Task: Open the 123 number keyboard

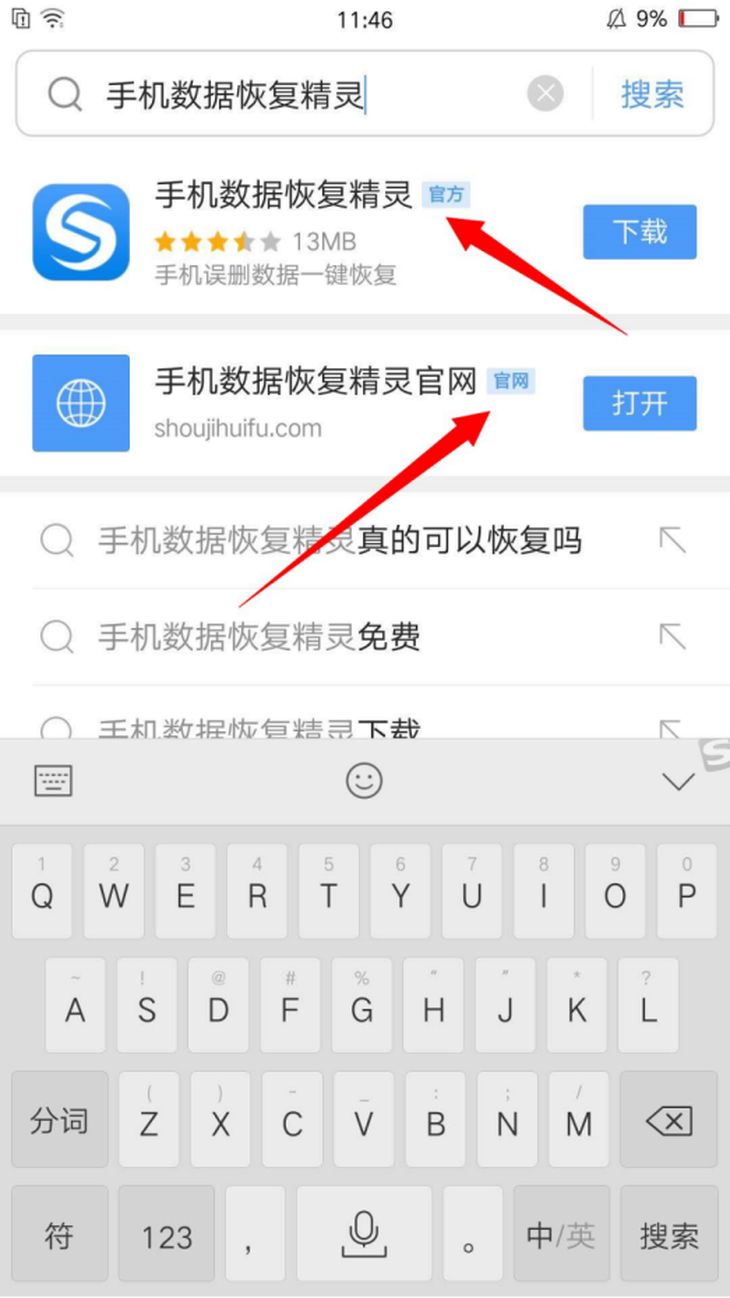Action: point(166,1235)
